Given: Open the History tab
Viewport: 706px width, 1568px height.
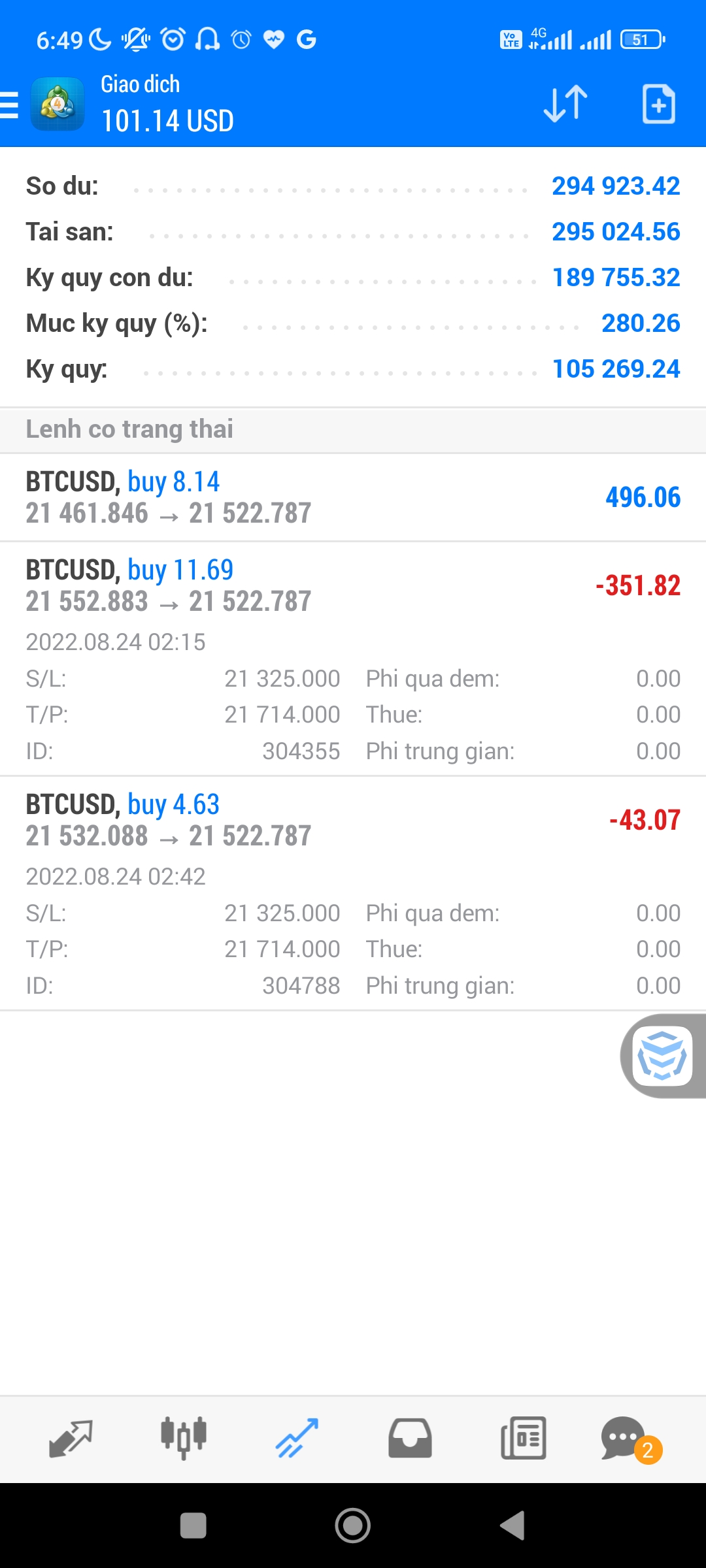Looking at the screenshot, I should [410, 1439].
